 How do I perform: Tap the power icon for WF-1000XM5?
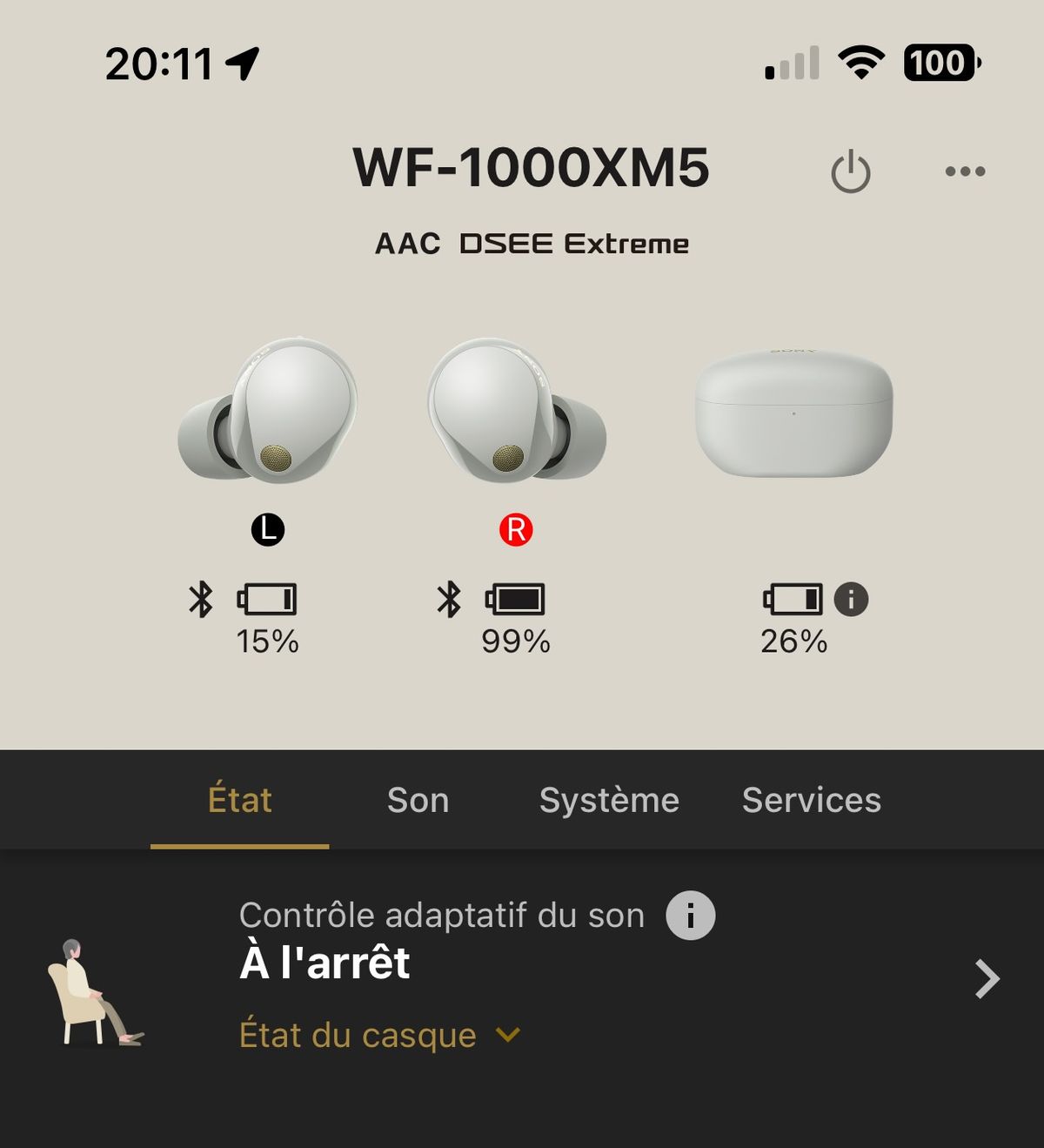(x=850, y=171)
